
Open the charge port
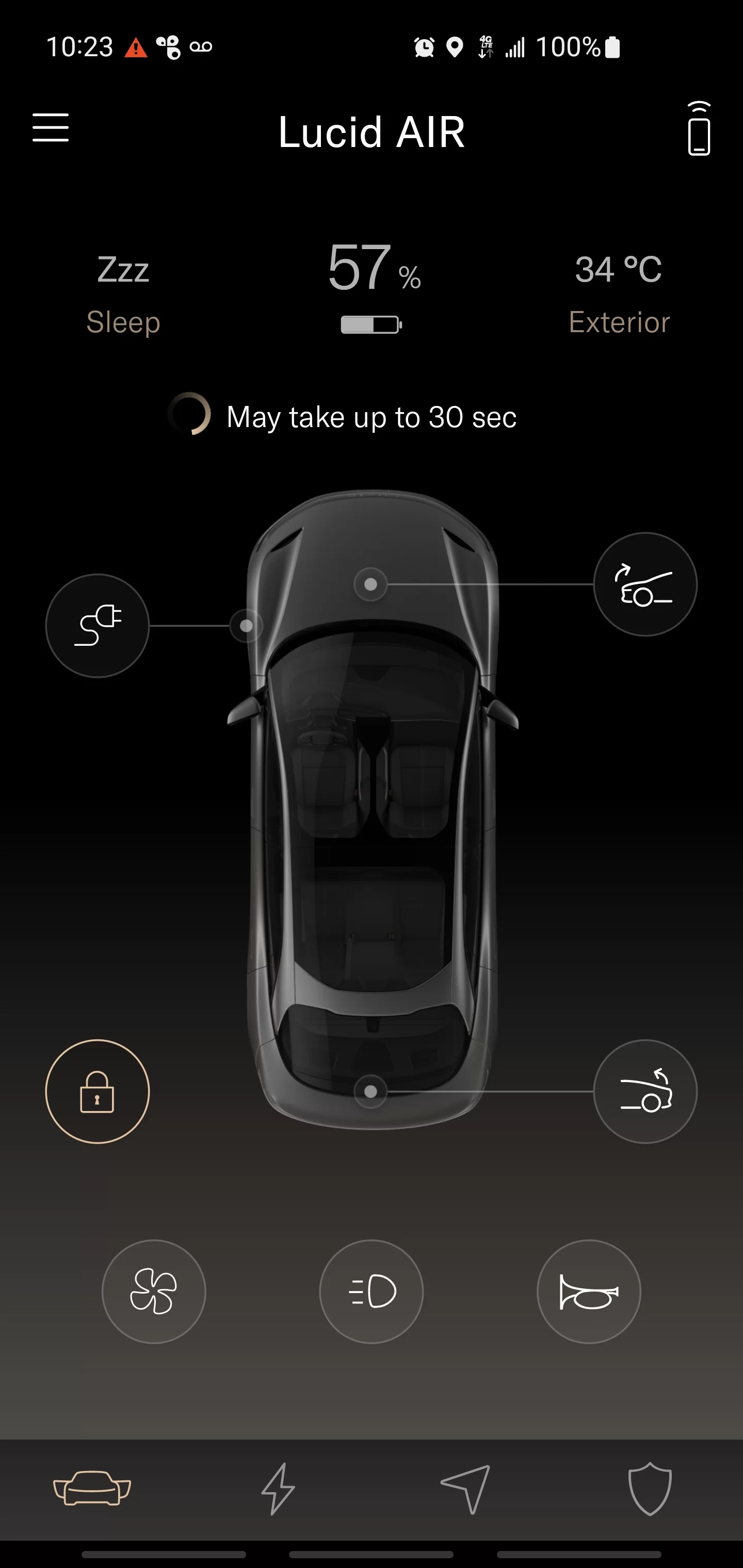(98, 626)
